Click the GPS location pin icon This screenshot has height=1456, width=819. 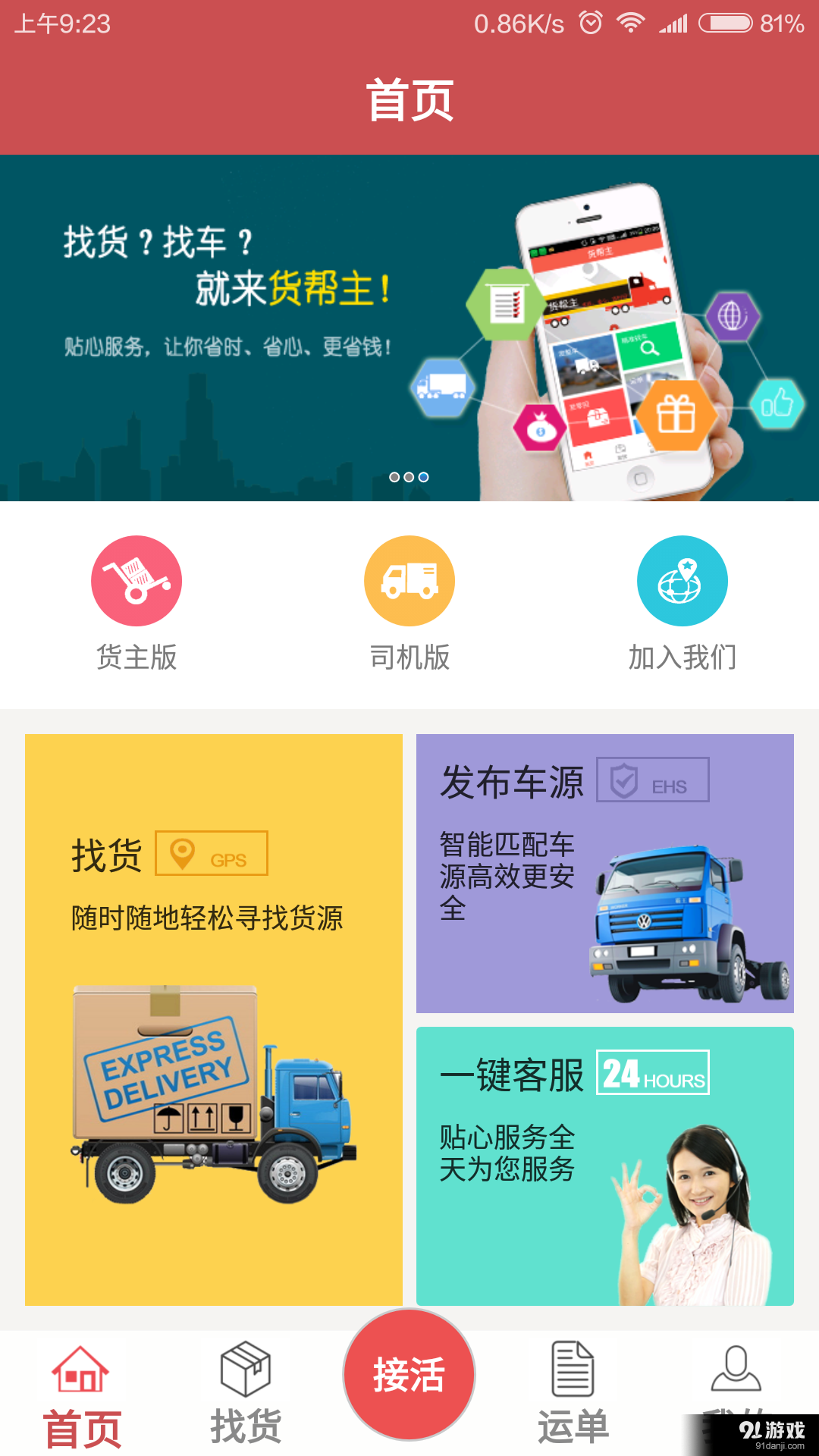point(182,852)
